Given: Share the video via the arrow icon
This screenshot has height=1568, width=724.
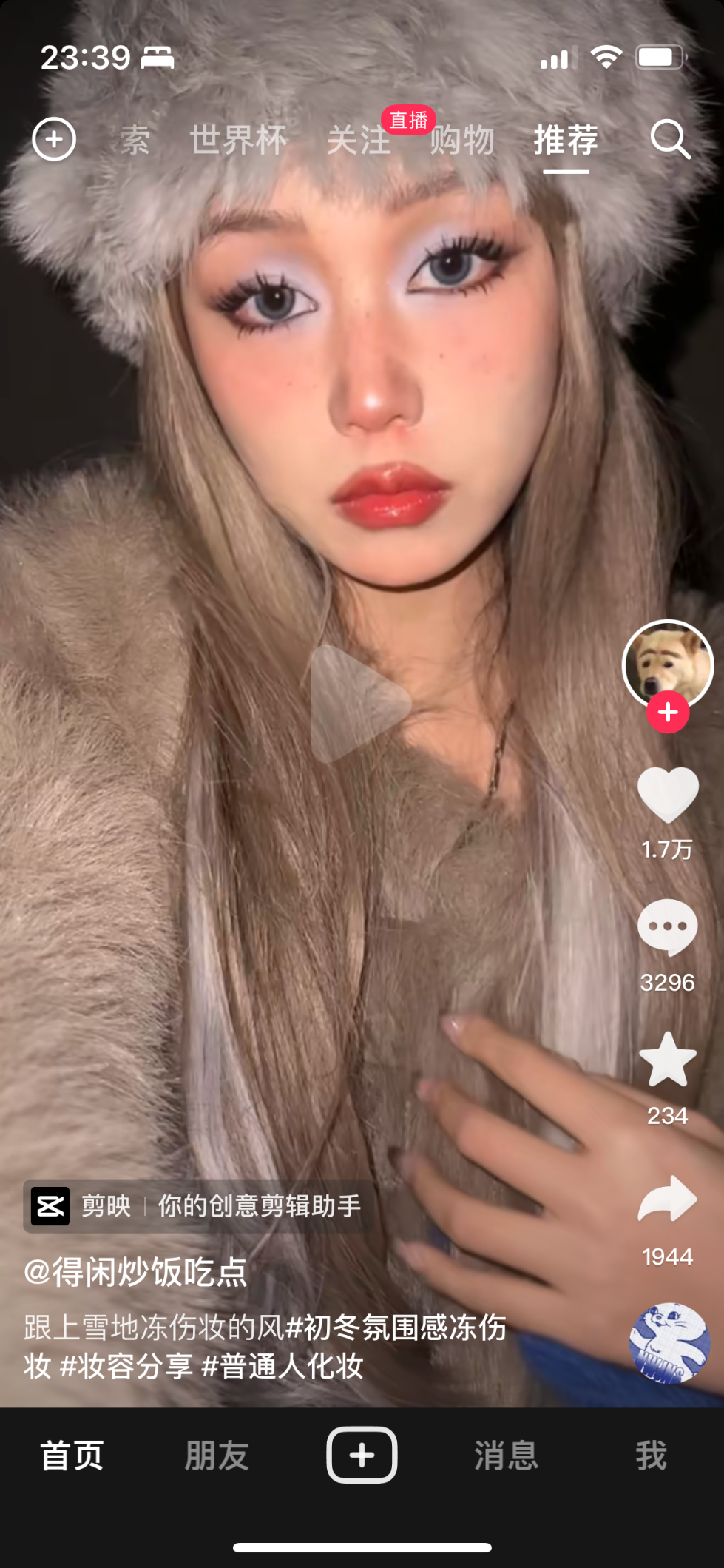Looking at the screenshot, I should coord(667,1197).
